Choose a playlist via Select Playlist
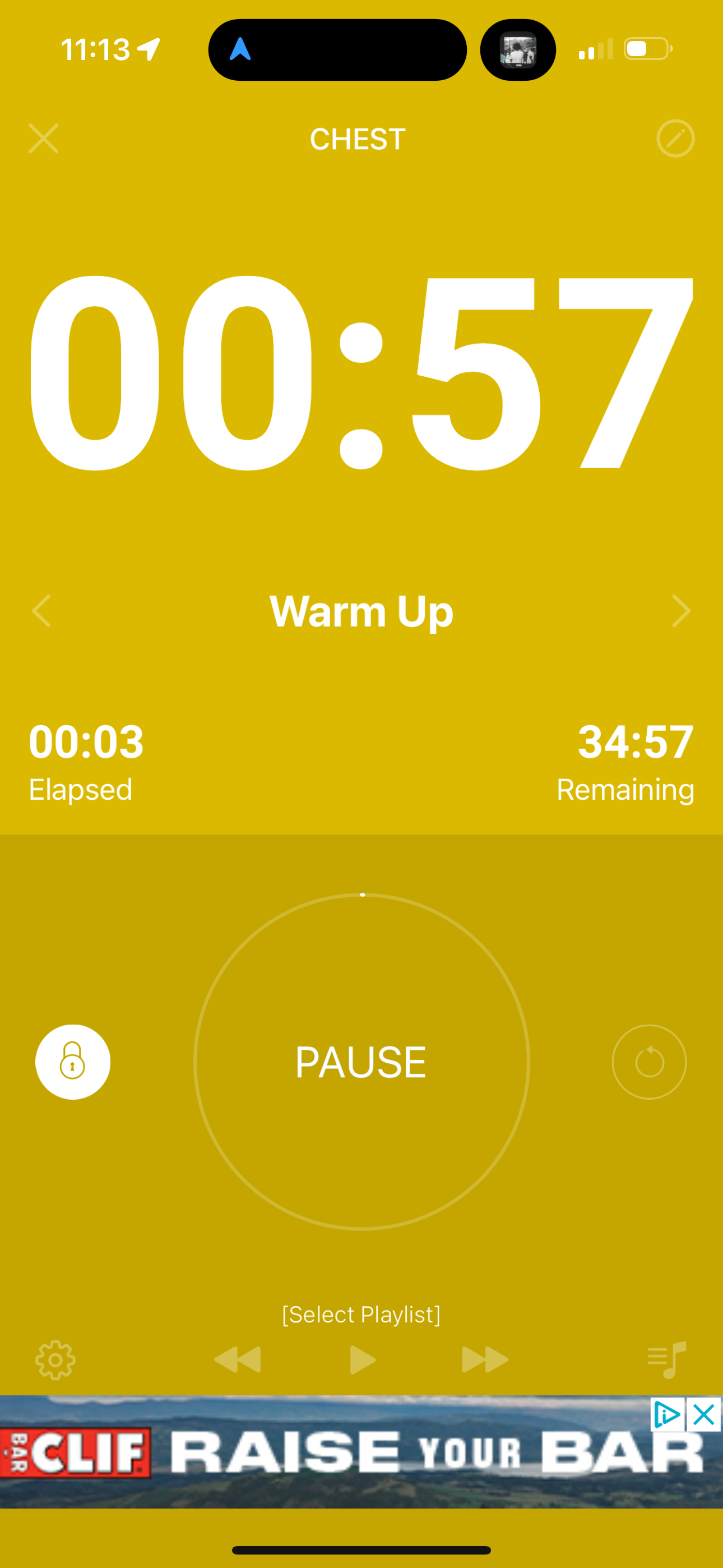 [x=361, y=1314]
